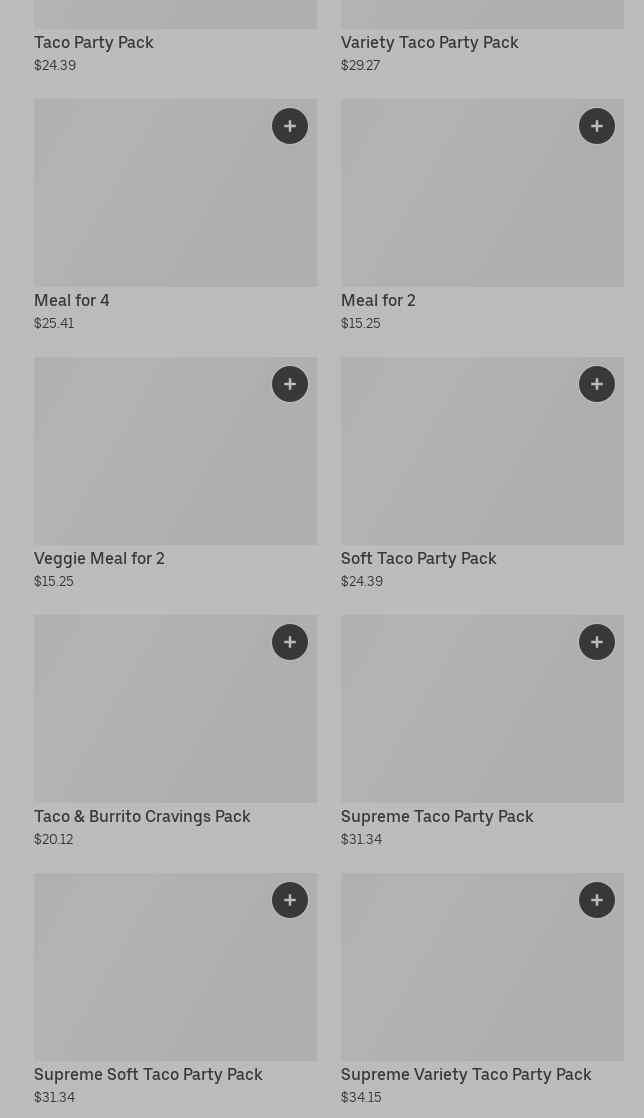This screenshot has width=644, height=1118.
Task: Add Supreme Taco Party Pack to cart
Action: pos(597,642)
